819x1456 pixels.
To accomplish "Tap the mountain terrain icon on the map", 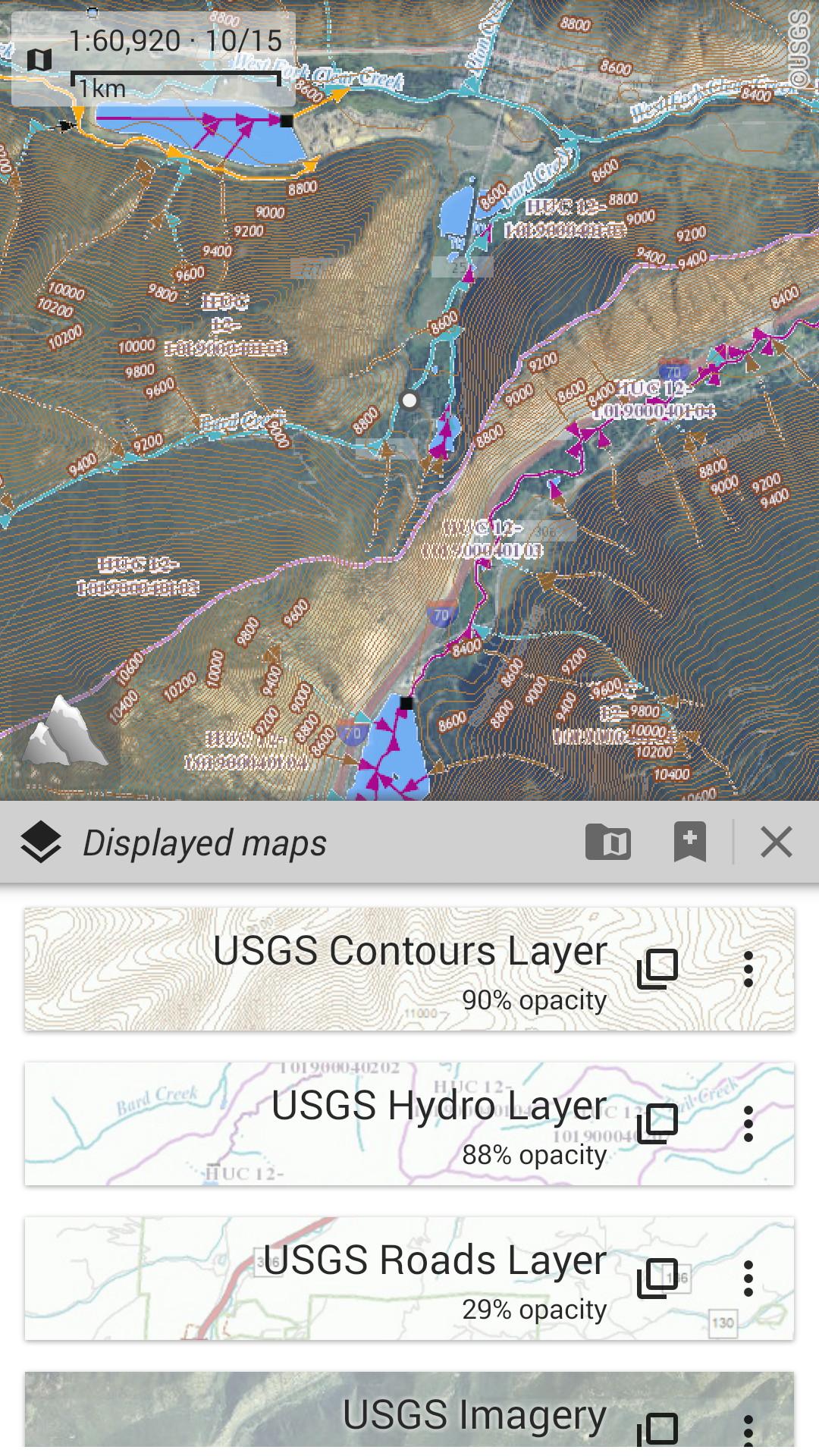I will click(64, 732).
